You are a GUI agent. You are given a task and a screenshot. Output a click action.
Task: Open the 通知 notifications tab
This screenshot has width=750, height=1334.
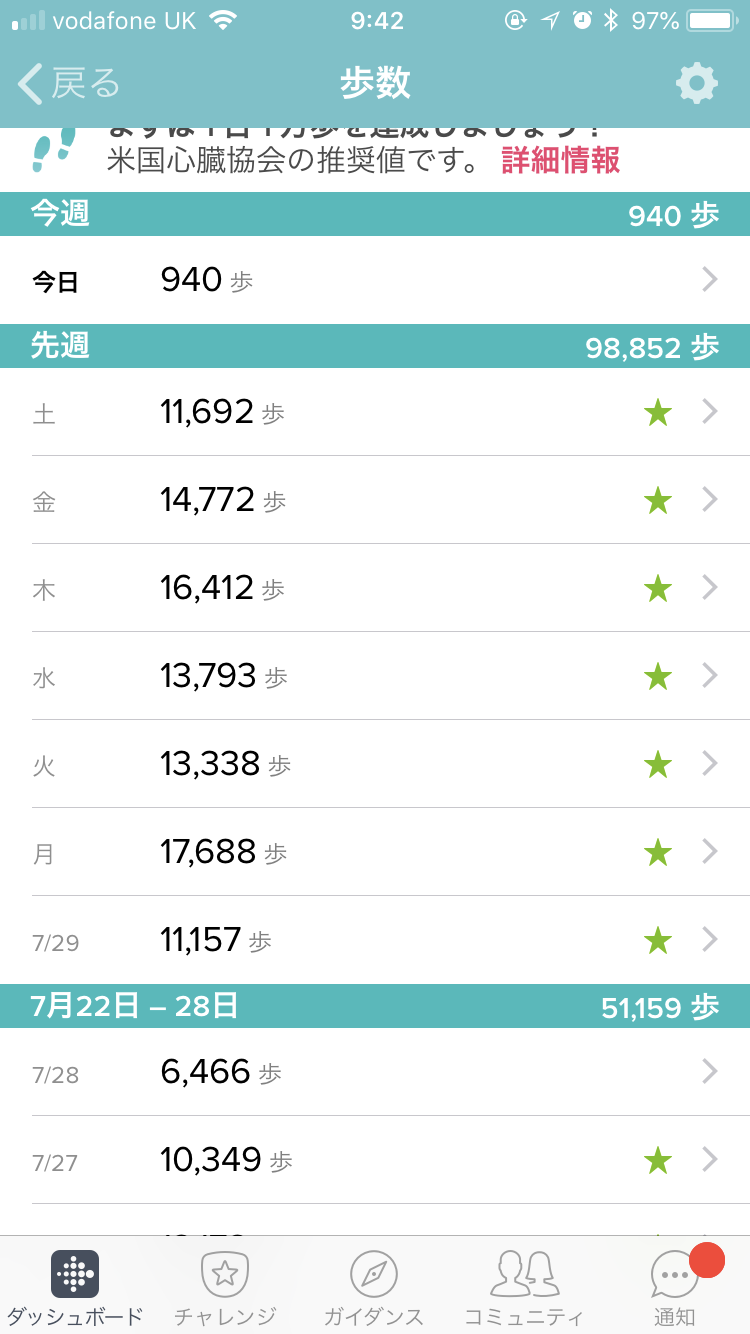675,1286
